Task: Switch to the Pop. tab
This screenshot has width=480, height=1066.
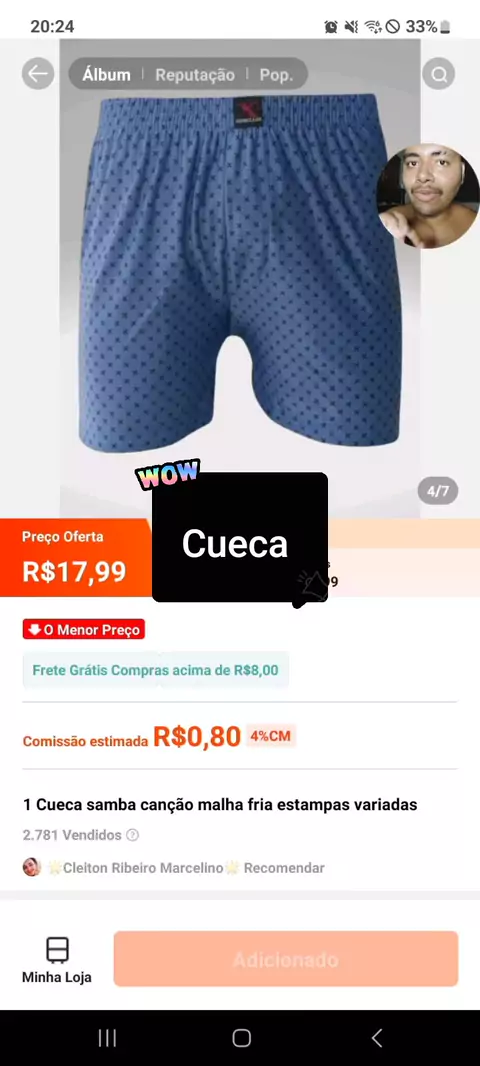Action: coord(276,75)
